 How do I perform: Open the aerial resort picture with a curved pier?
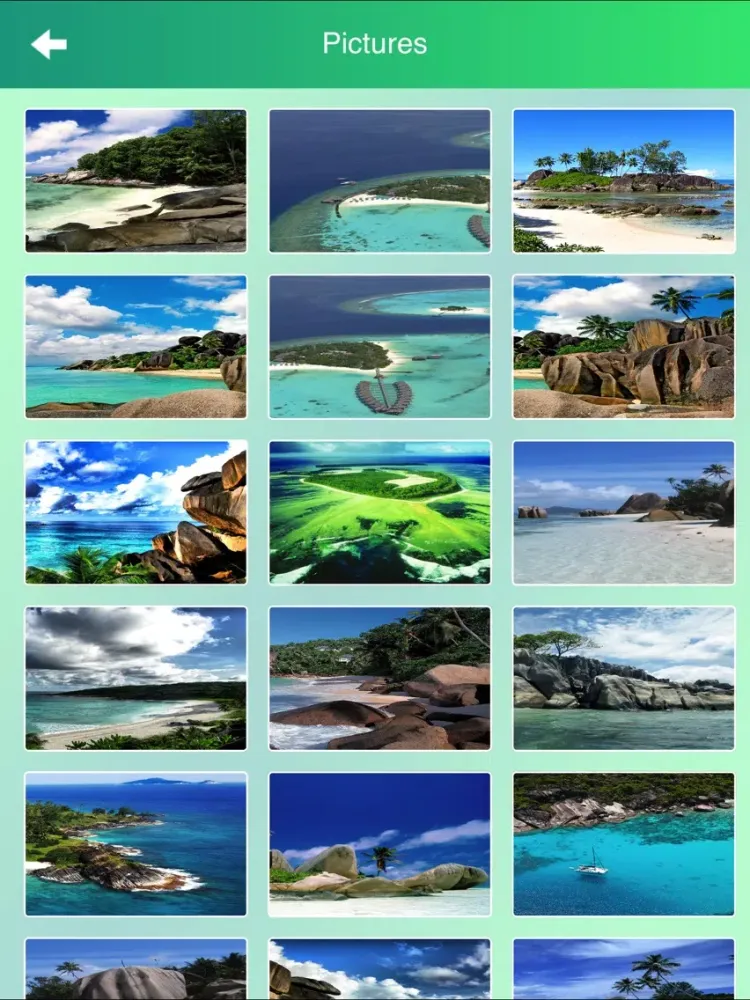[380, 180]
